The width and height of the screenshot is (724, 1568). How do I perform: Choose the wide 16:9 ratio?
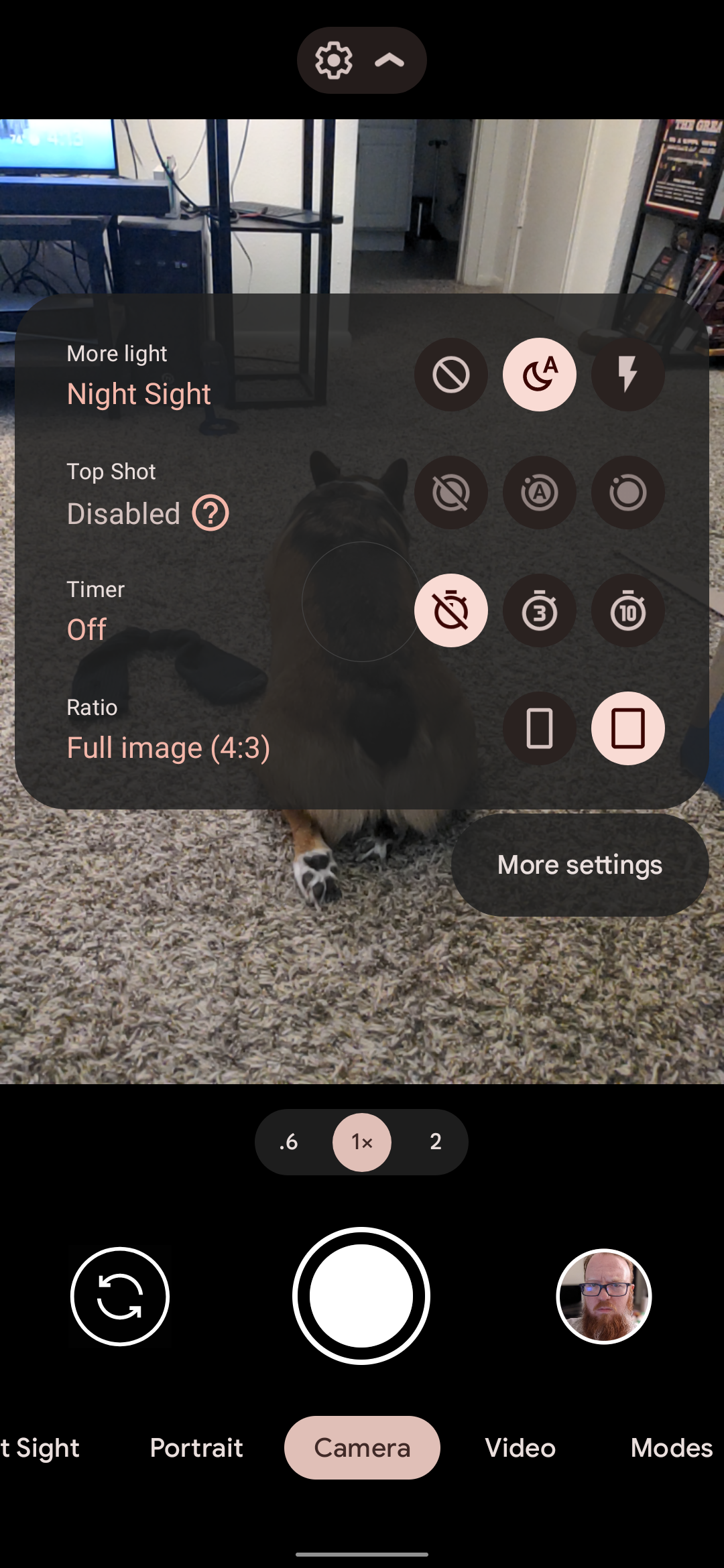pyautogui.click(x=540, y=728)
